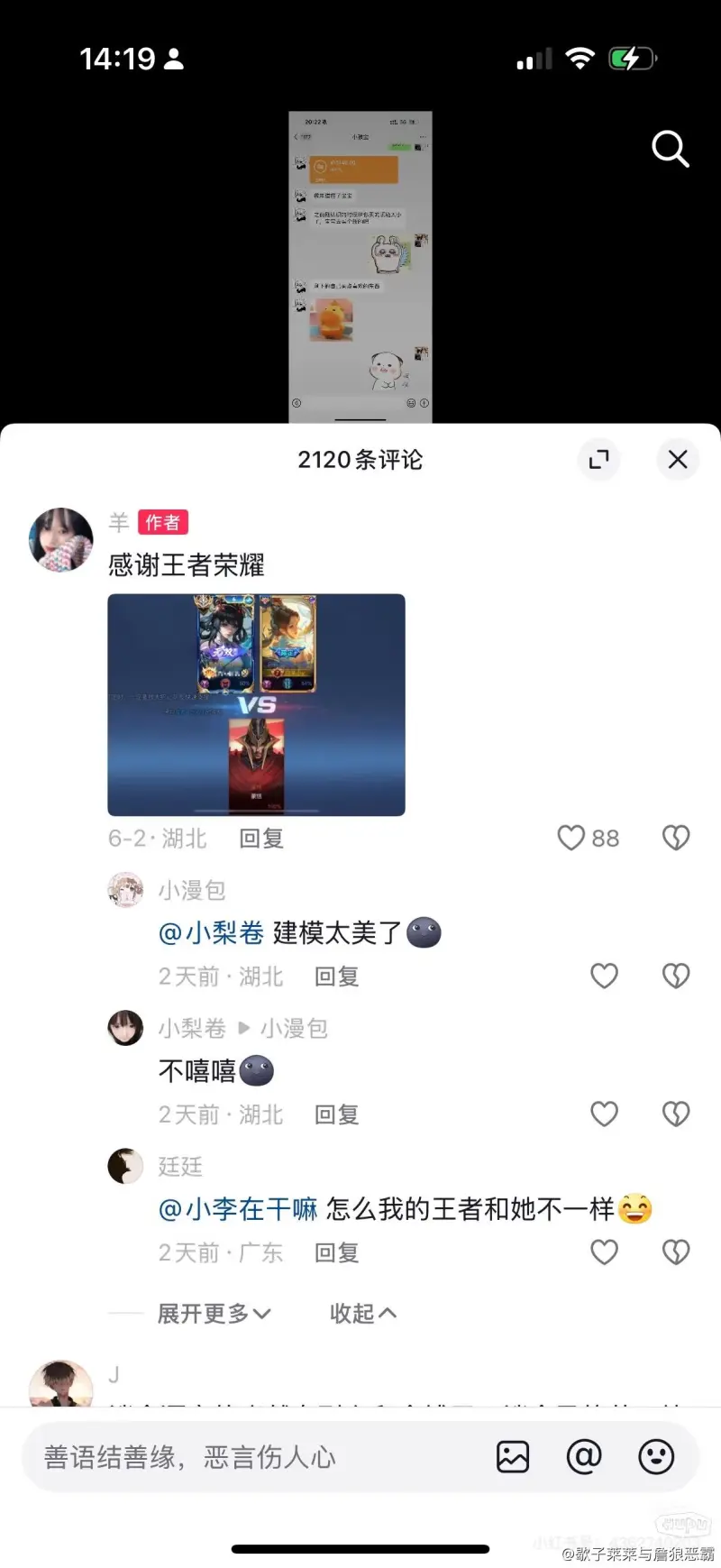
Task: Reply to 小梨卷's comment 不嘻嘻
Action: [x=337, y=1114]
